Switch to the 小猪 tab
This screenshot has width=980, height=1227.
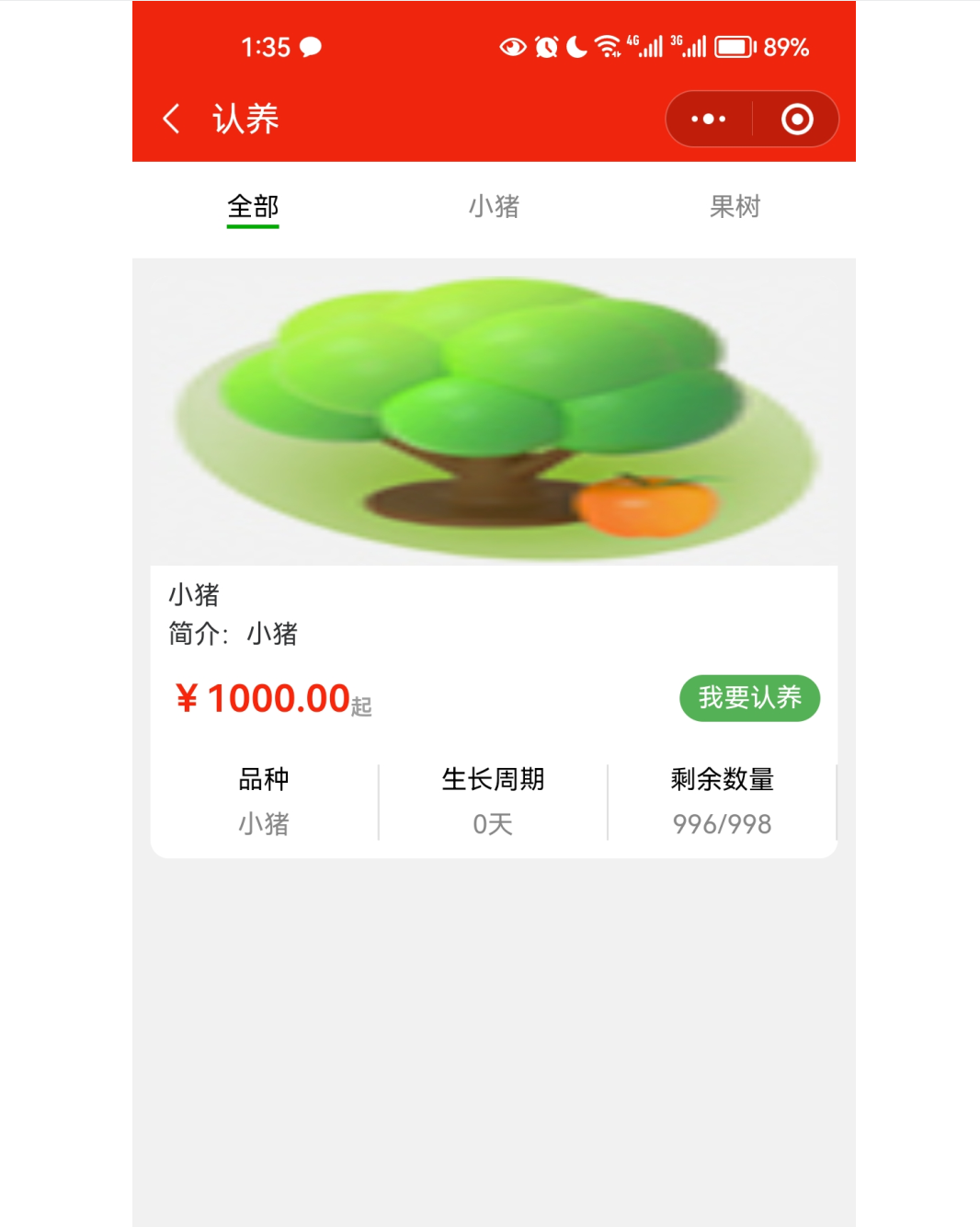pos(494,207)
